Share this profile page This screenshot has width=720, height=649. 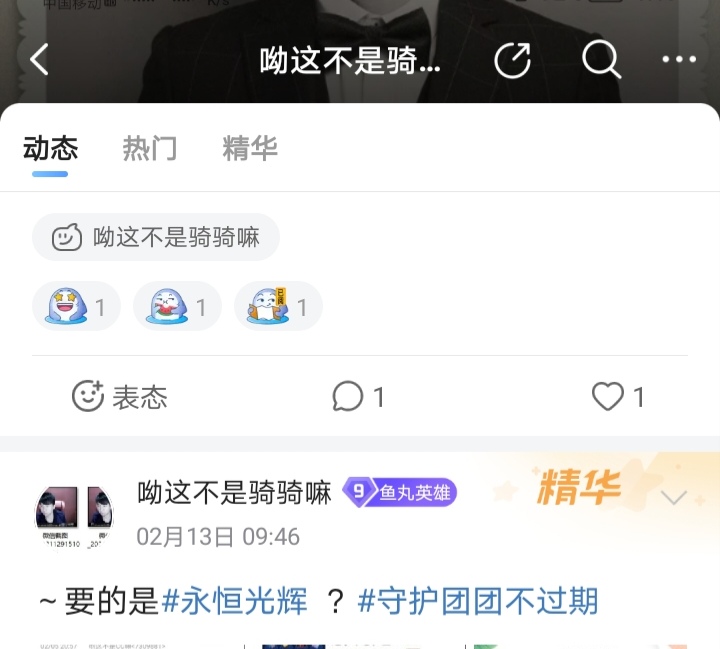pos(513,61)
